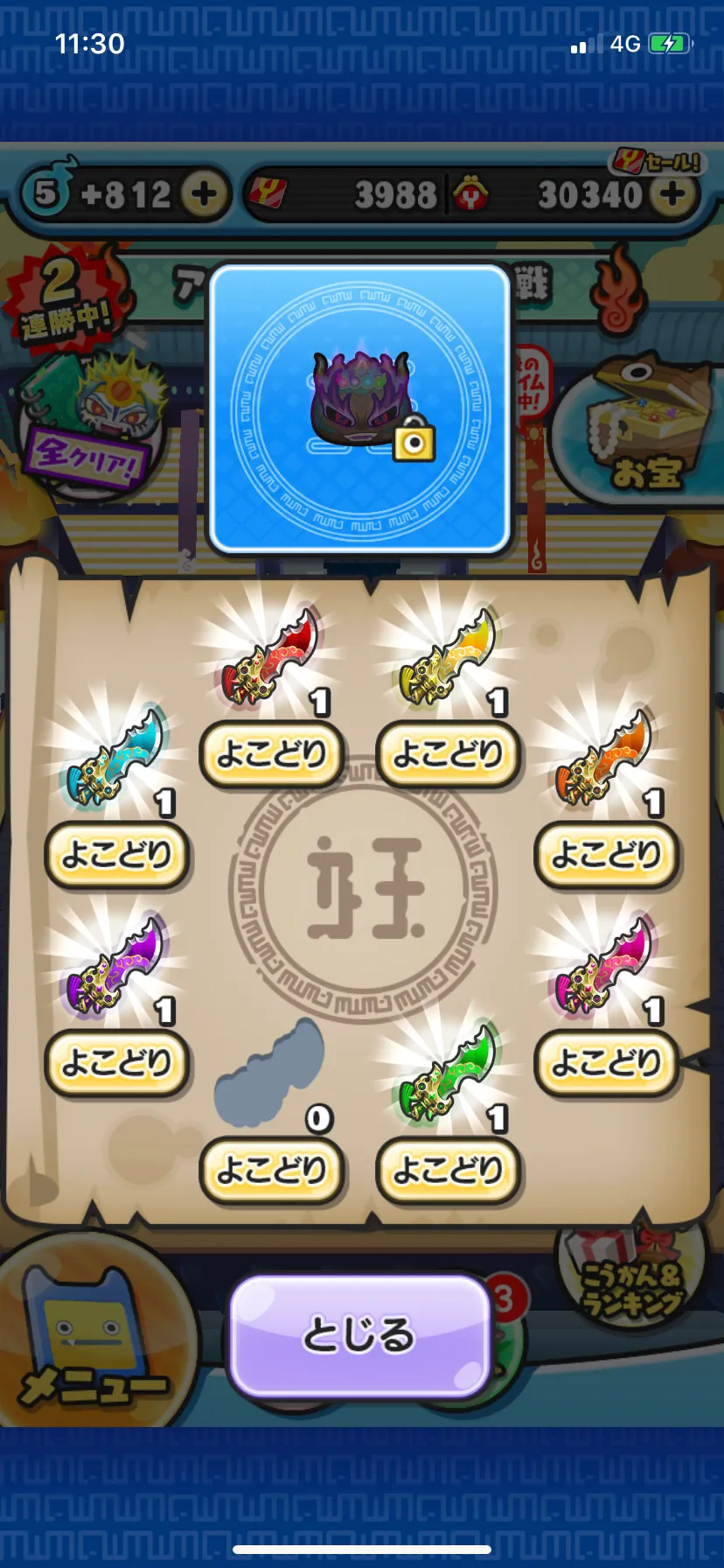
Task: Tap よこどり under the green blade
Action: click(448, 1170)
